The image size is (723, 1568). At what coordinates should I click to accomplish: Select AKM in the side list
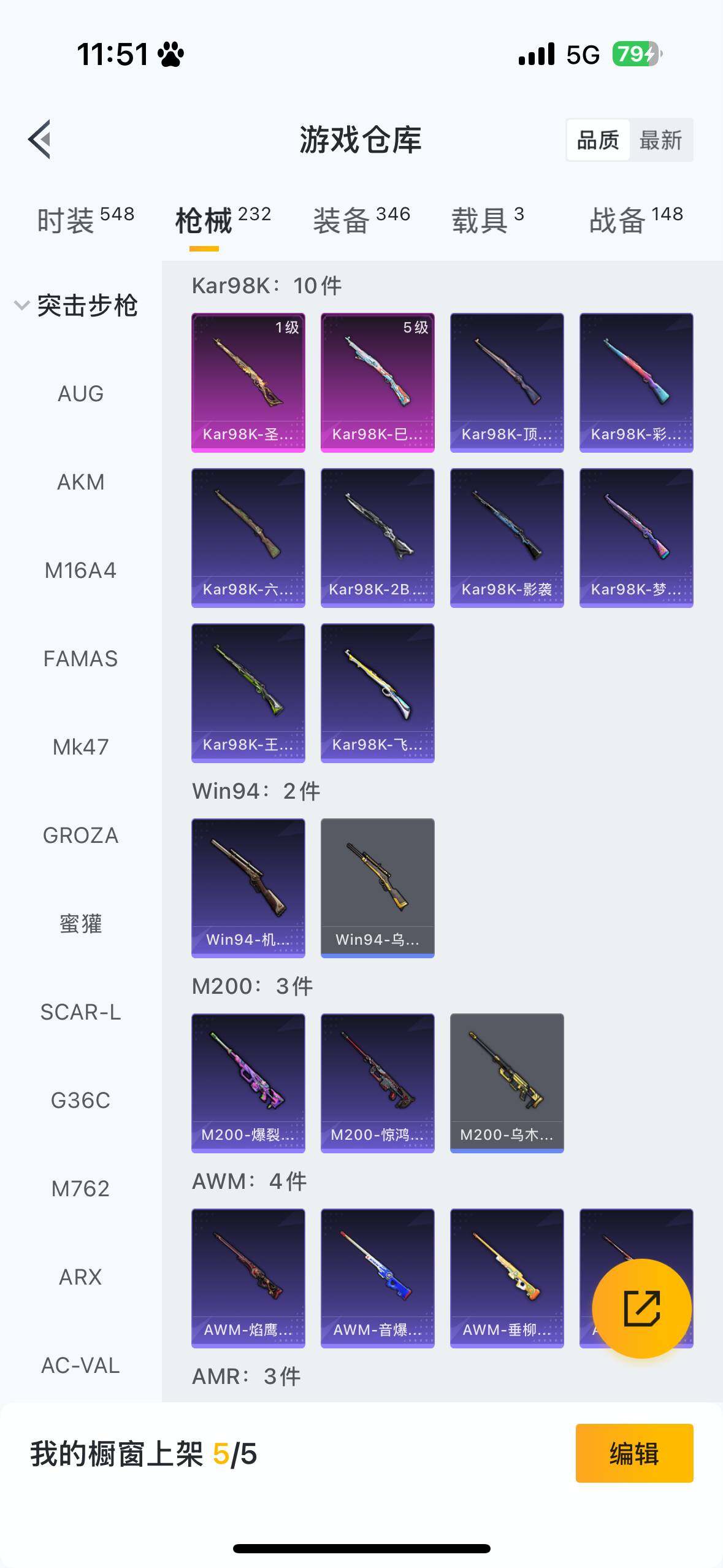(80, 482)
